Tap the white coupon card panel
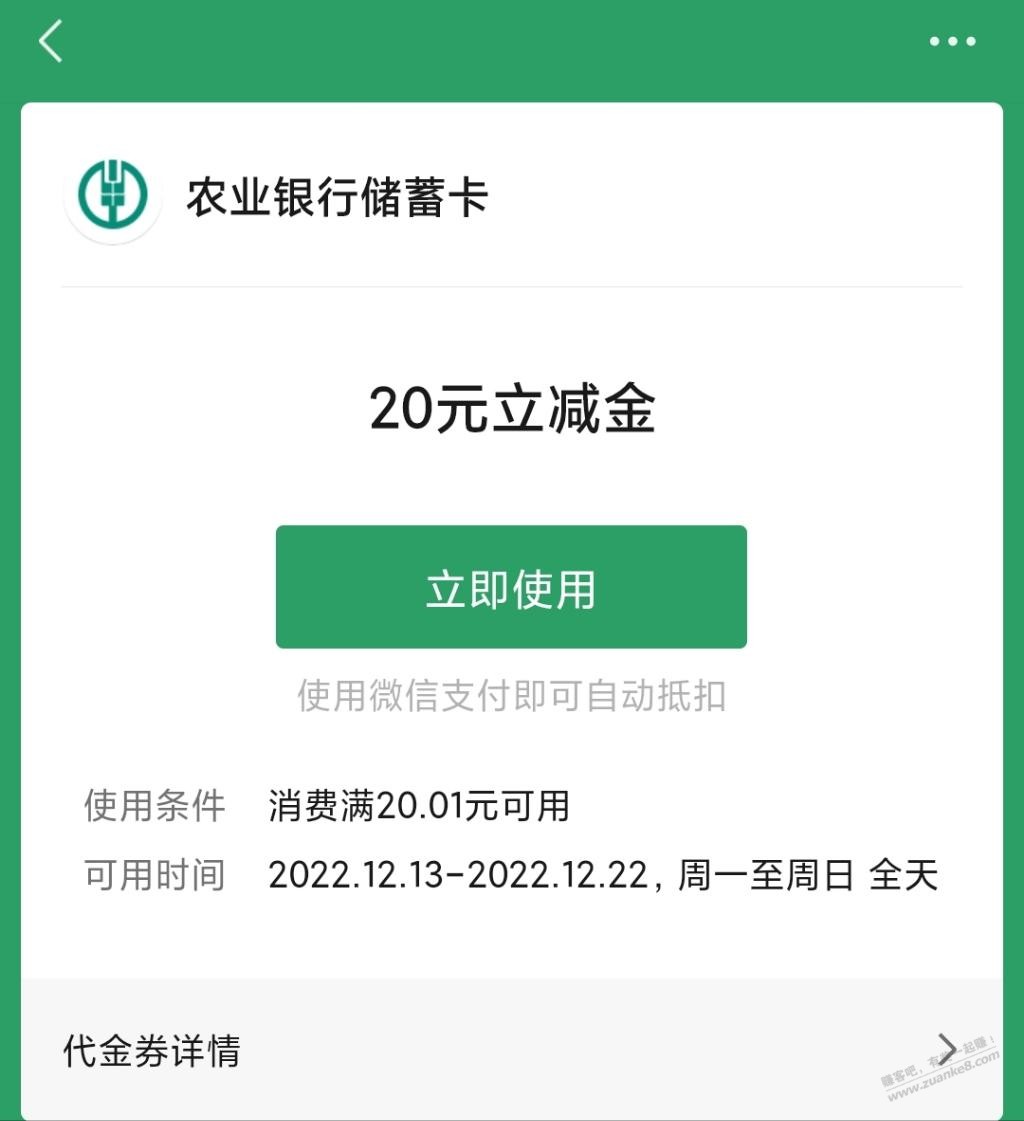The image size is (1024, 1121). coord(512,480)
